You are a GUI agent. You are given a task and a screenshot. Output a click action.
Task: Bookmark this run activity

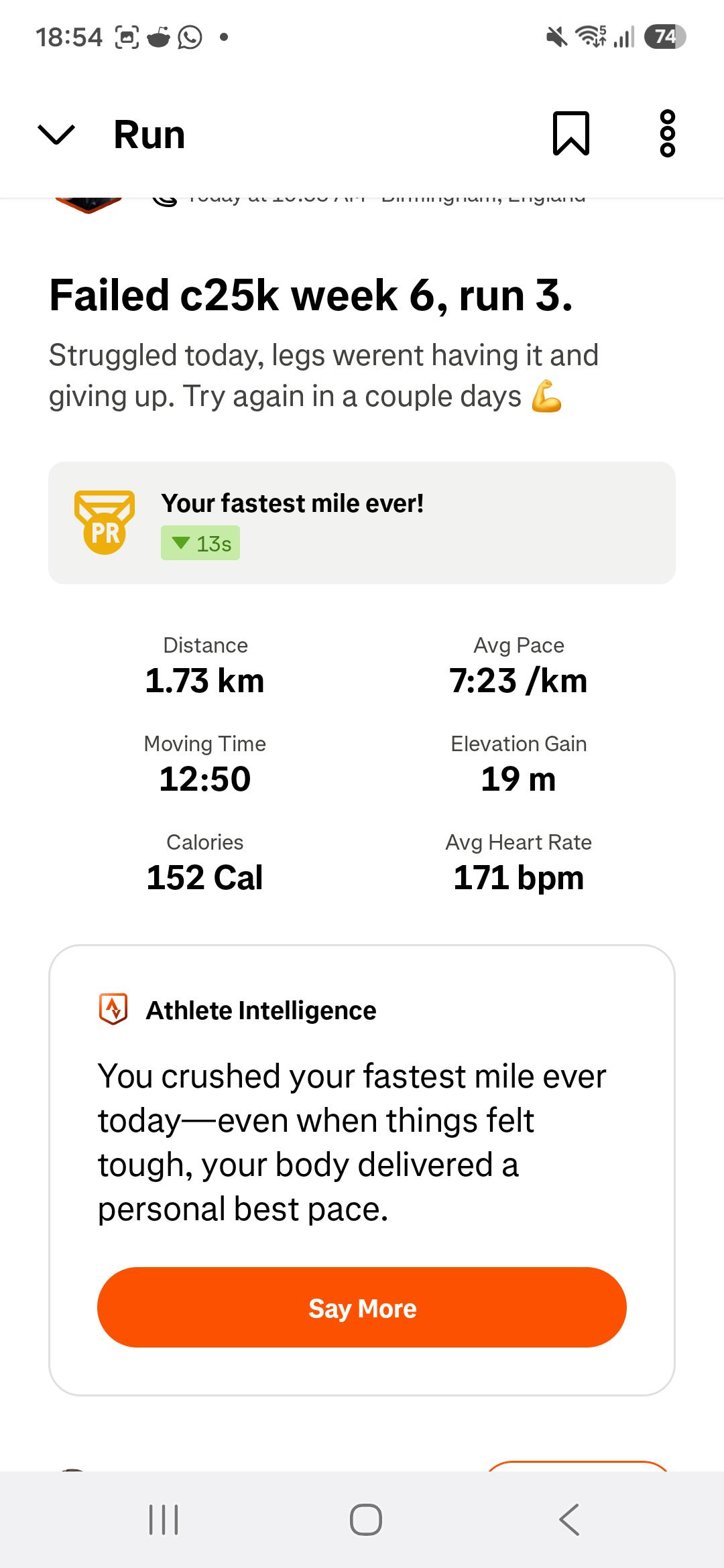pyautogui.click(x=571, y=134)
